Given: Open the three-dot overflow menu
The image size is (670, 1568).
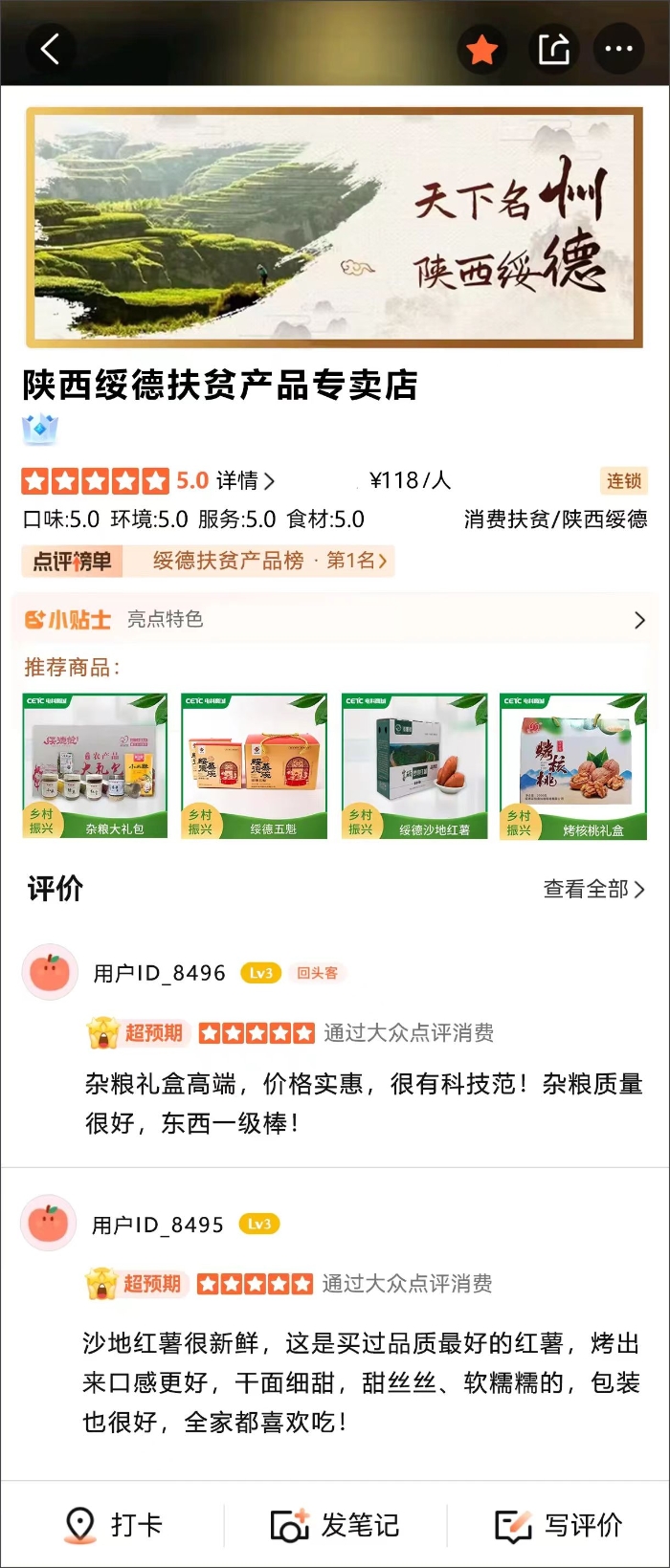Looking at the screenshot, I should point(618,49).
